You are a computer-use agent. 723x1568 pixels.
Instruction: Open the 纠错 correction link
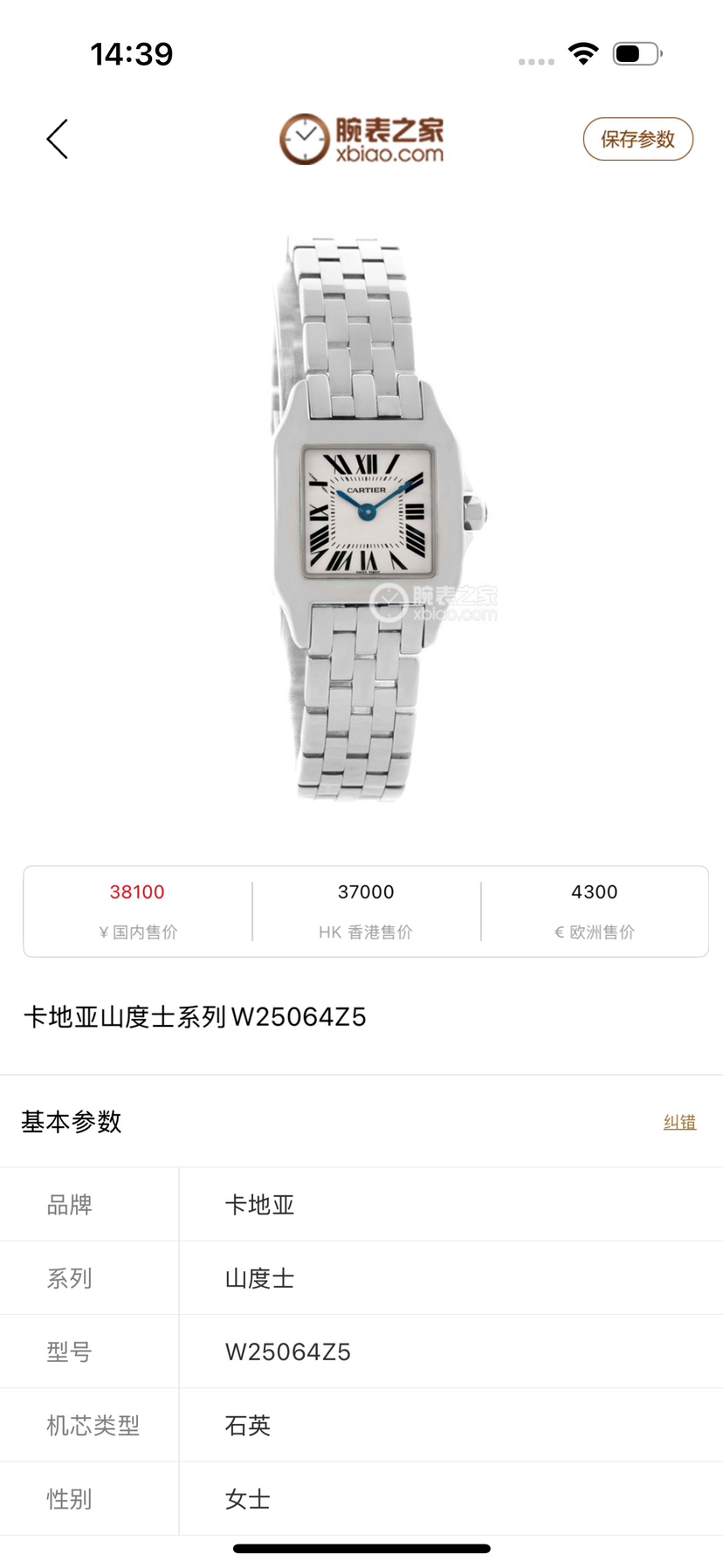tap(679, 1122)
